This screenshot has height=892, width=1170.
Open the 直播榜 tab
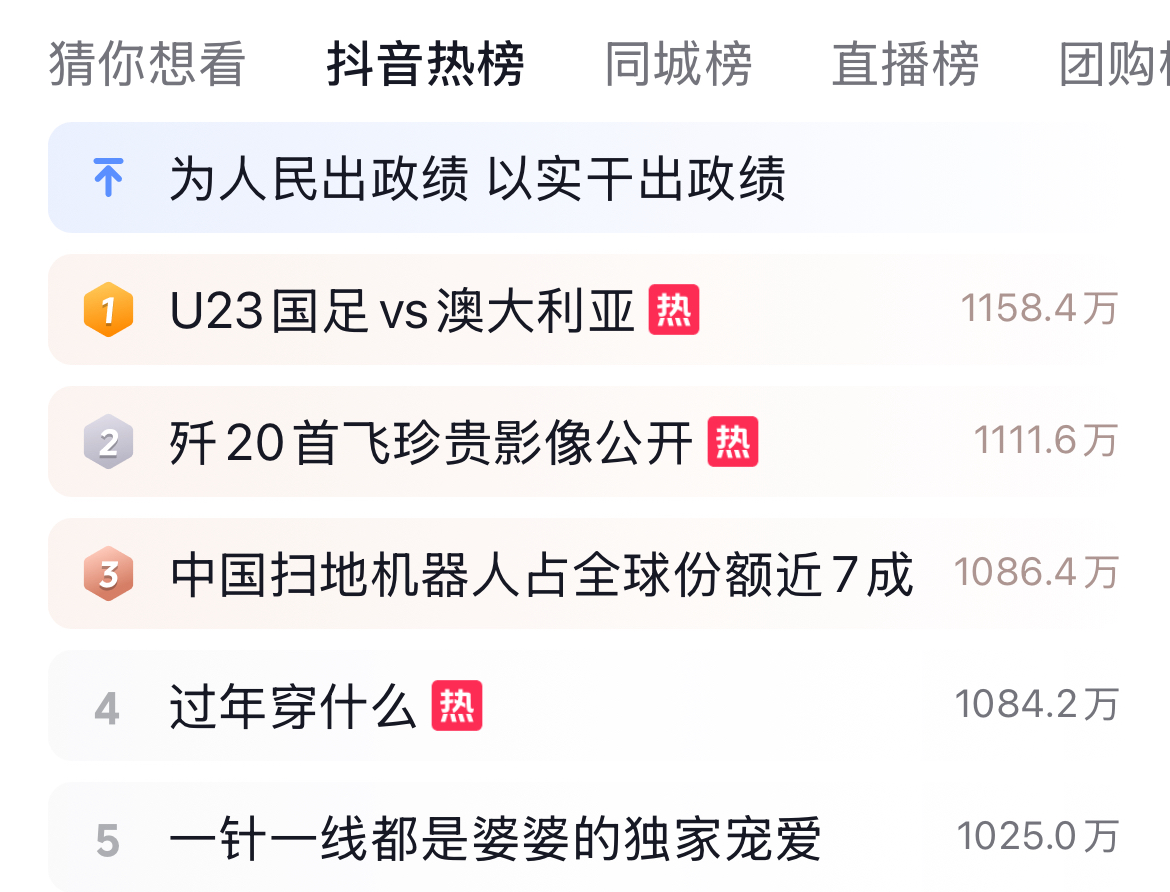pos(905,64)
